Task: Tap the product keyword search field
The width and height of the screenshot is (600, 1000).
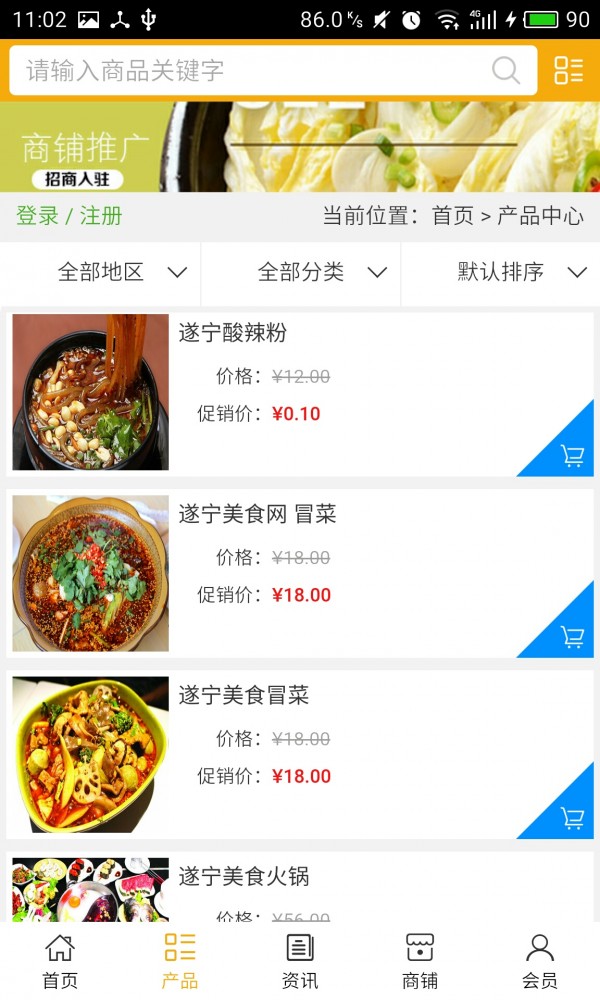Action: (x=250, y=71)
